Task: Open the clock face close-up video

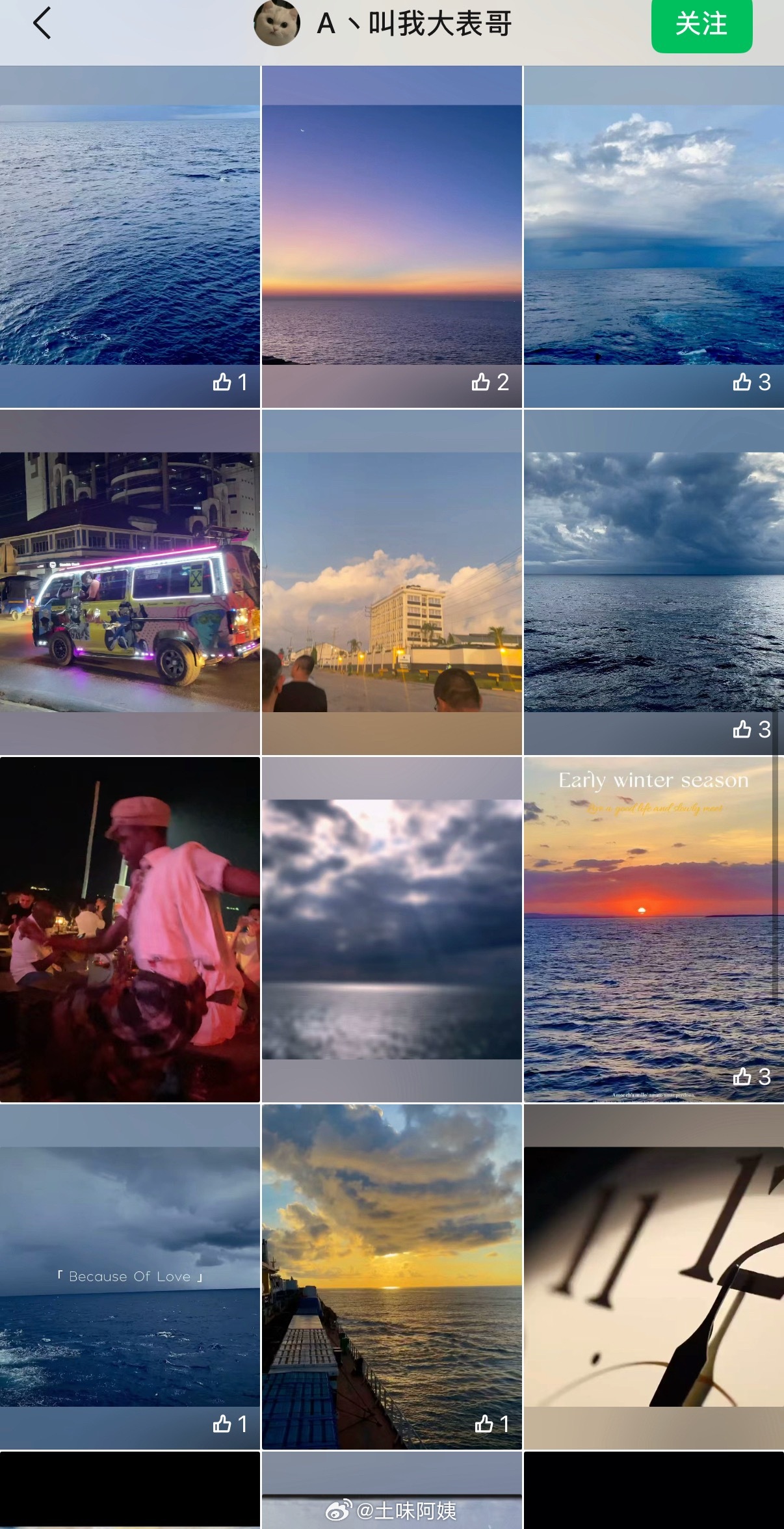Action: pyautogui.click(x=654, y=1277)
